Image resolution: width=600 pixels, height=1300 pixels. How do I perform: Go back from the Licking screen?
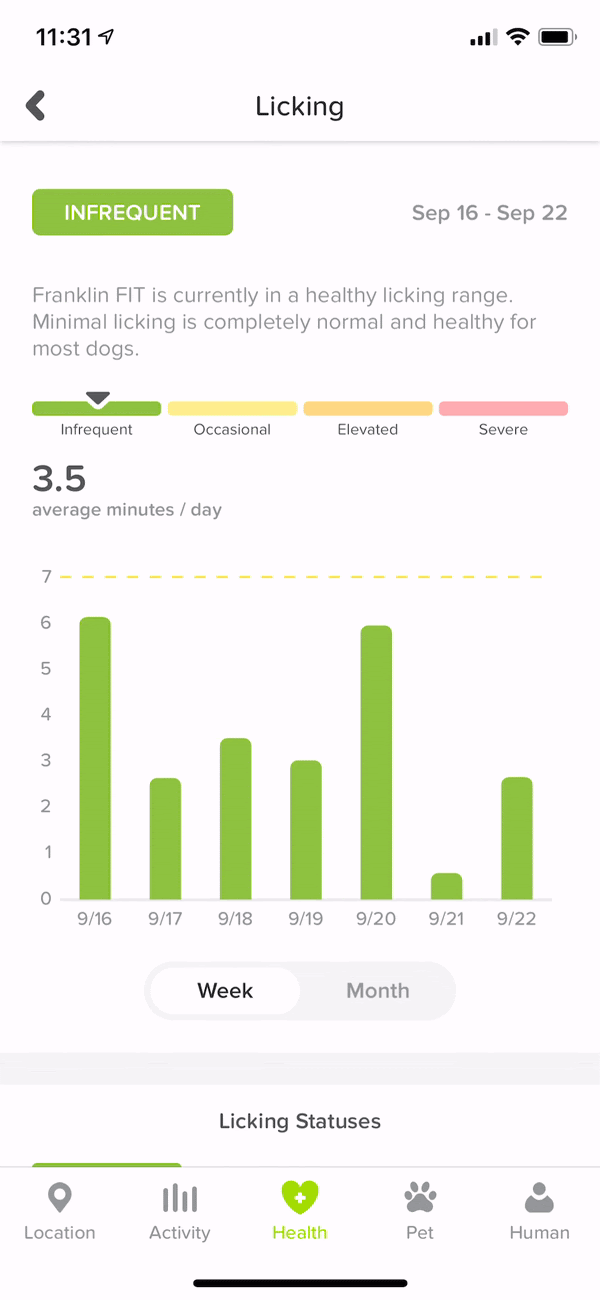click(36, 105)
